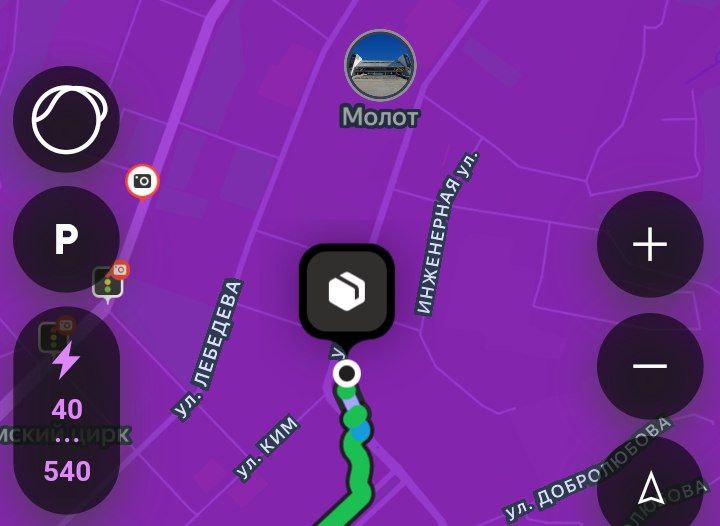Open the Alice voice assistant button
Viewport: 720px width, 526px height.
[66, 119]
